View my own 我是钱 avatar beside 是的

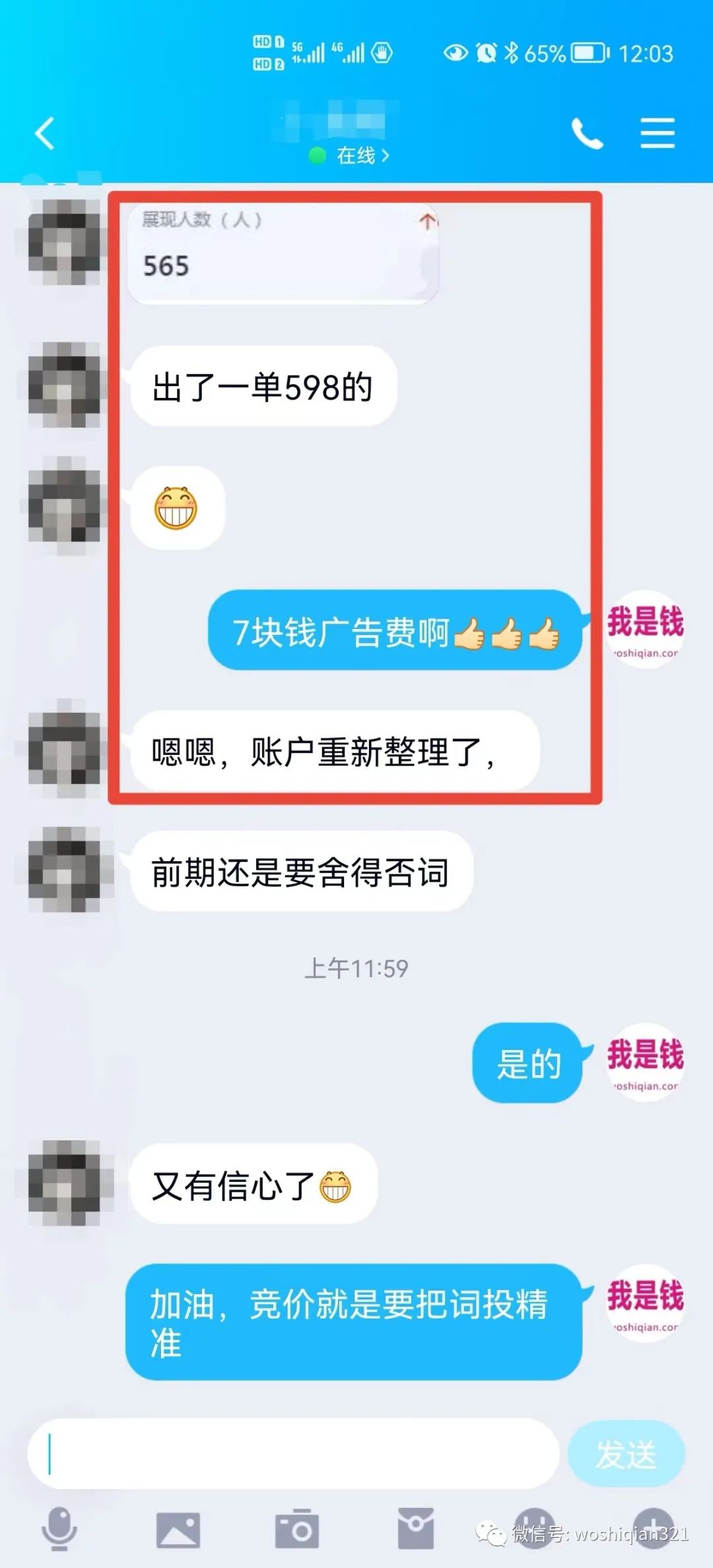646,1062
